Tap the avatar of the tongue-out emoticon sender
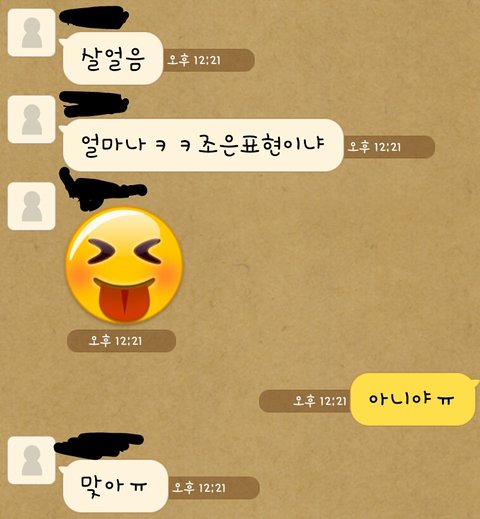 [32, 206]
